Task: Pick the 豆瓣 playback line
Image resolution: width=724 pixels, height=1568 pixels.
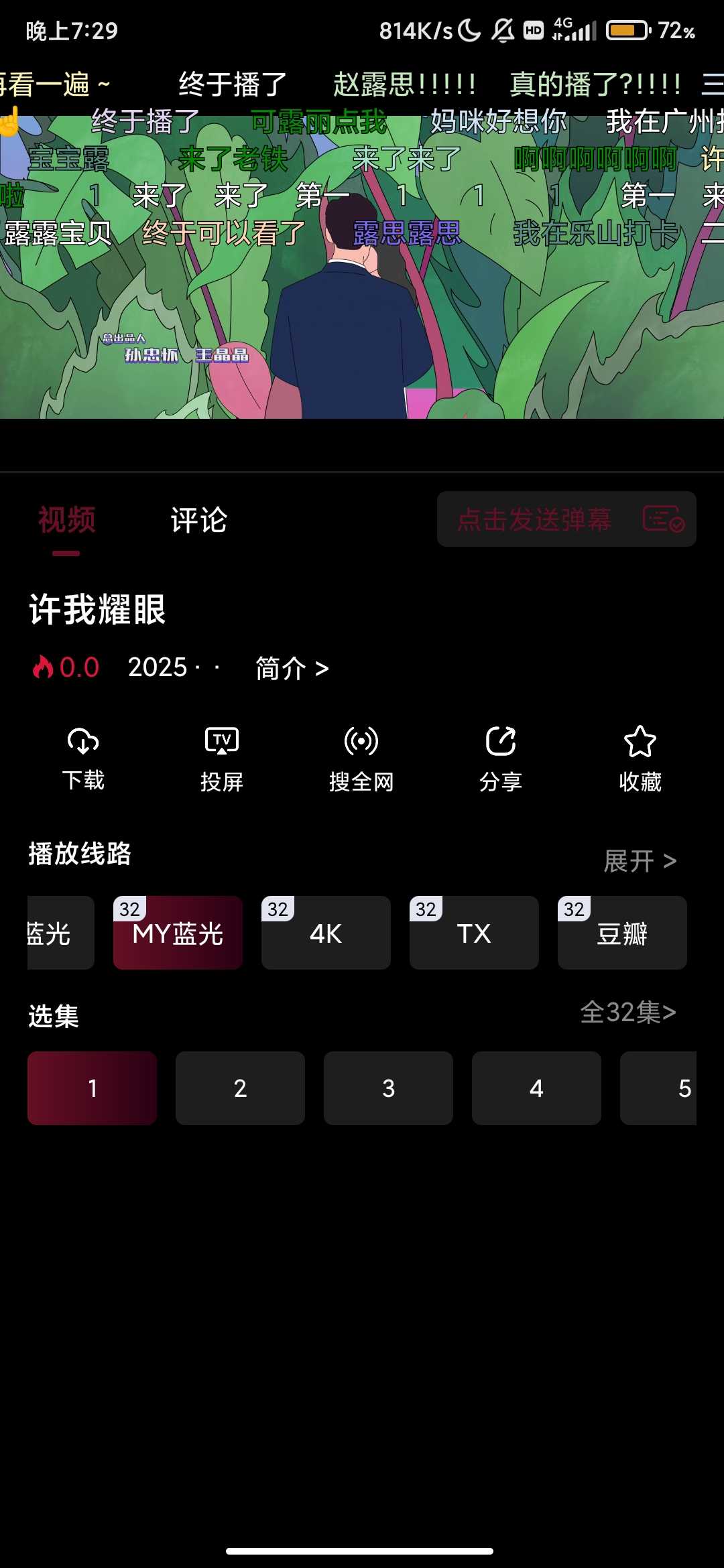Action: pyautogui.click(x=622, y=933)
